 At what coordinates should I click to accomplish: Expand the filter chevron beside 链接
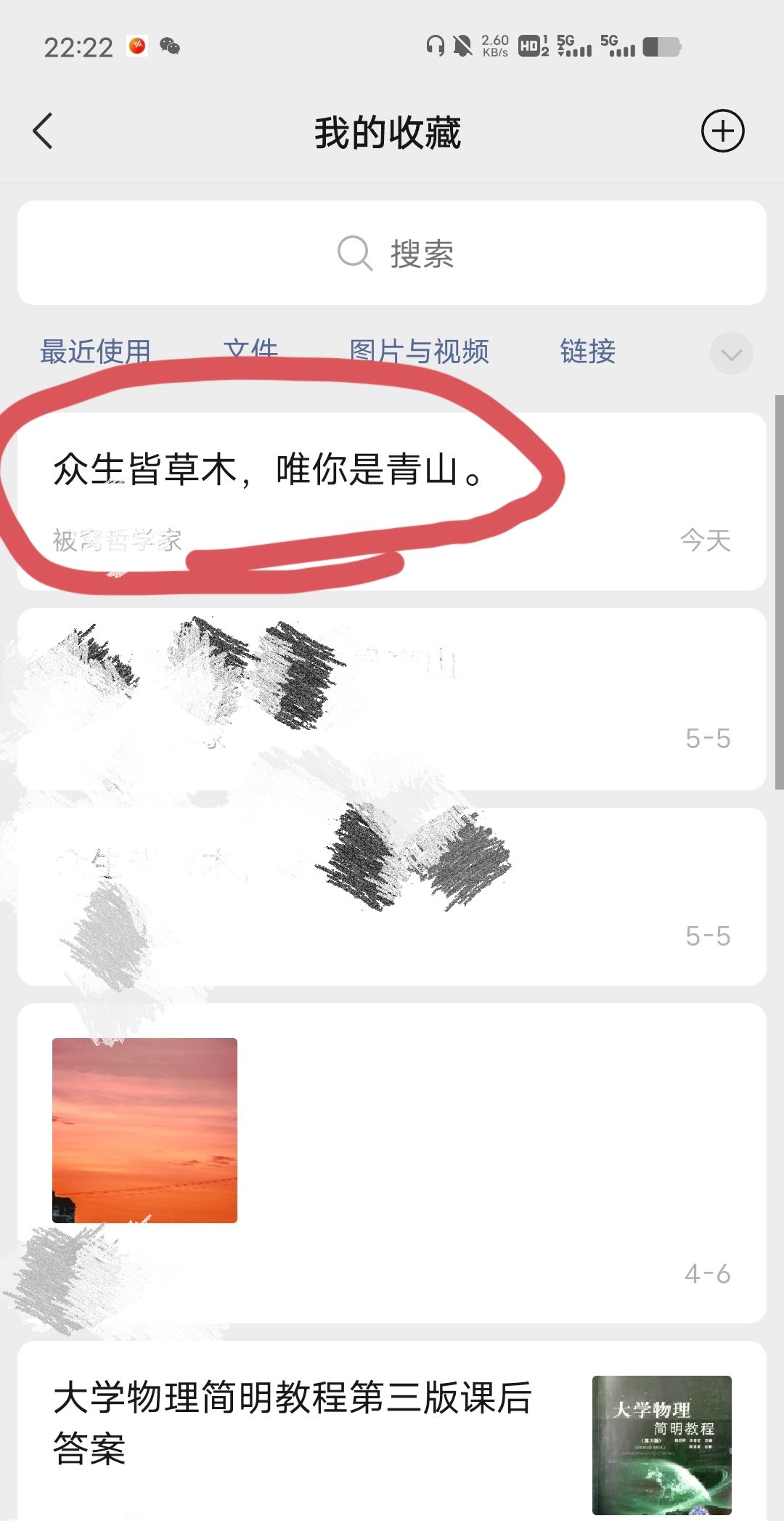[x=731, y=354]
